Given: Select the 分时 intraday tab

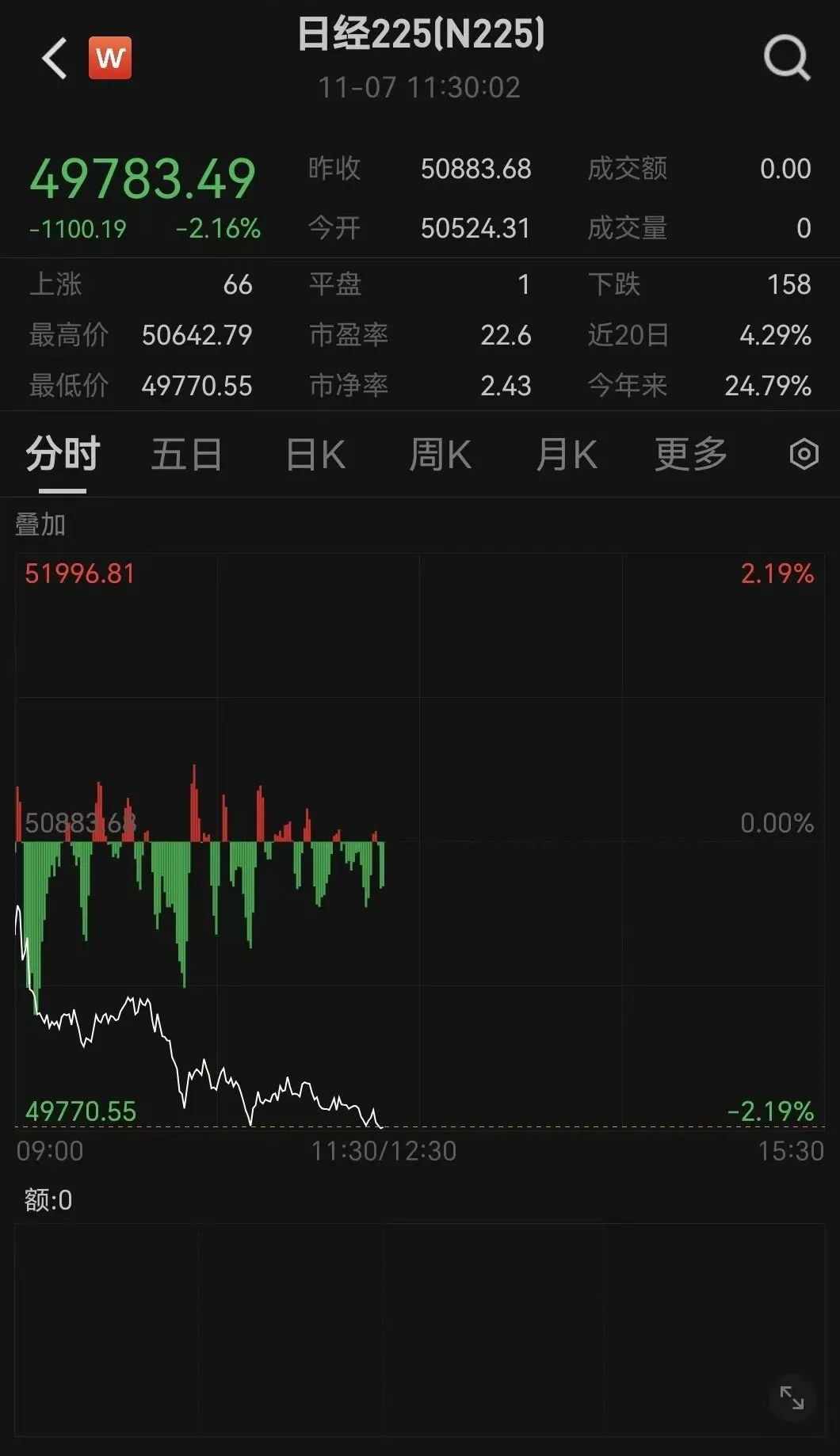Looking at the screenshot, I should 63,455.
